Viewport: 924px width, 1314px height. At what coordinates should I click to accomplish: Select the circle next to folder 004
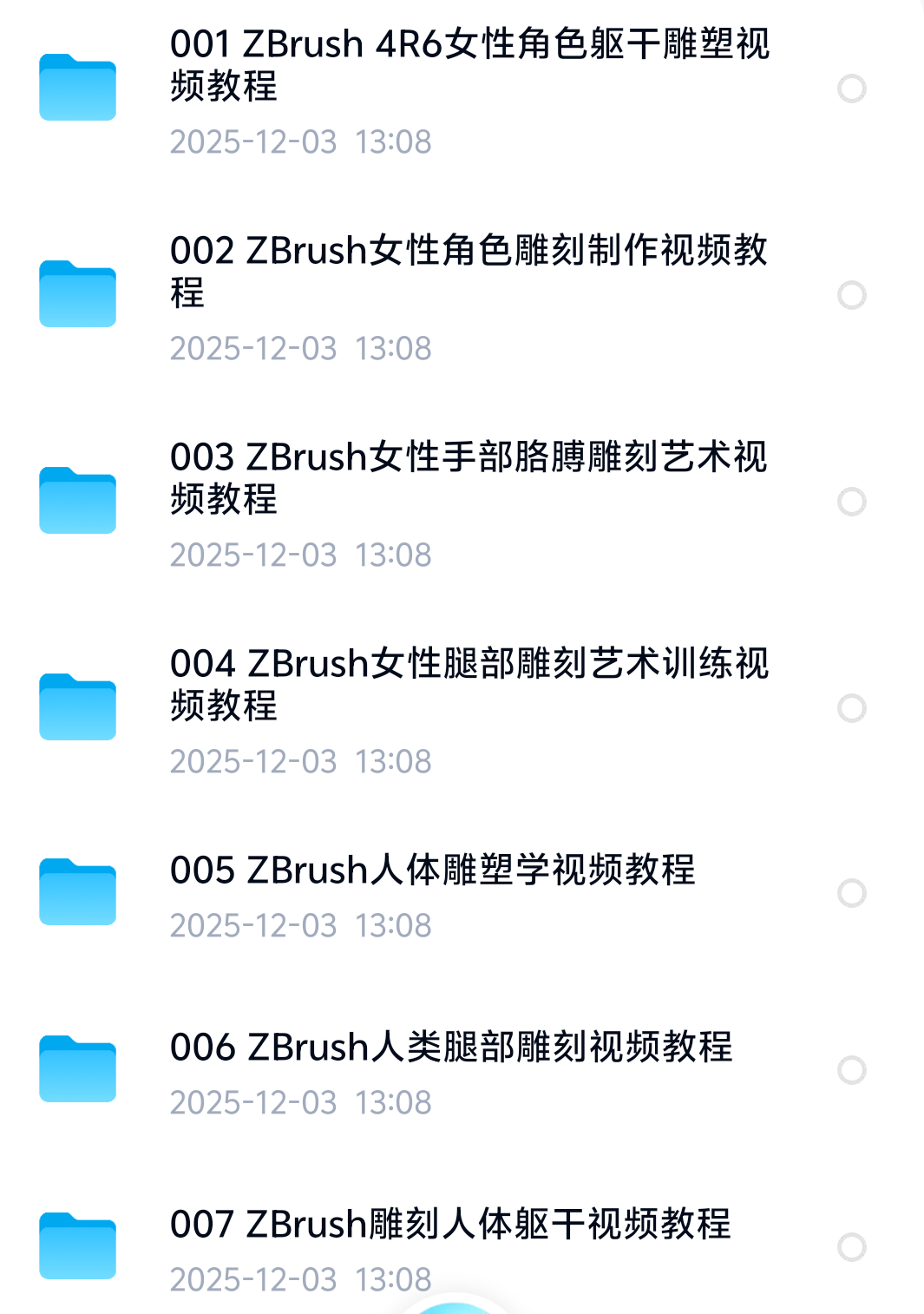(x=852, y=707)
